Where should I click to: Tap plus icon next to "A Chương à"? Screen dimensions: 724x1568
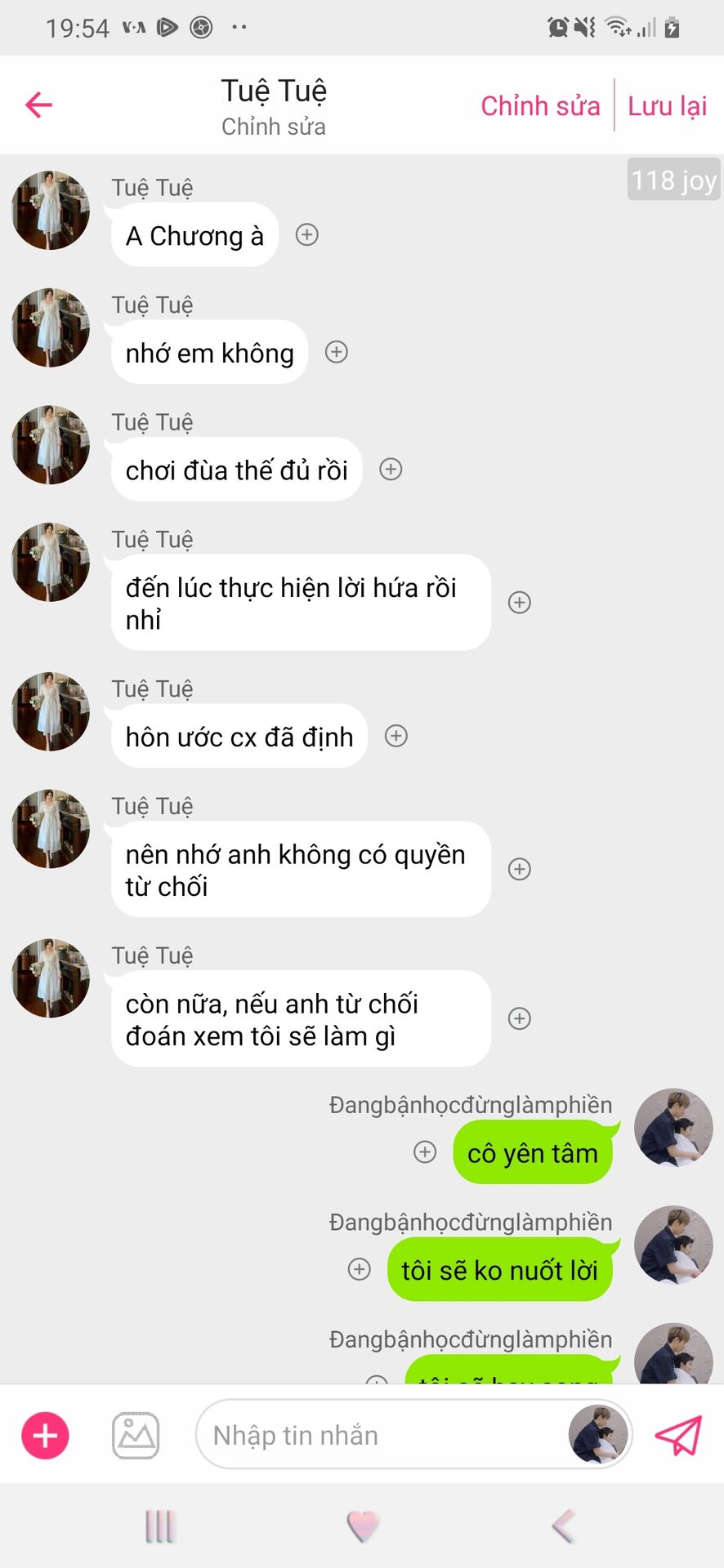point(306,235)
